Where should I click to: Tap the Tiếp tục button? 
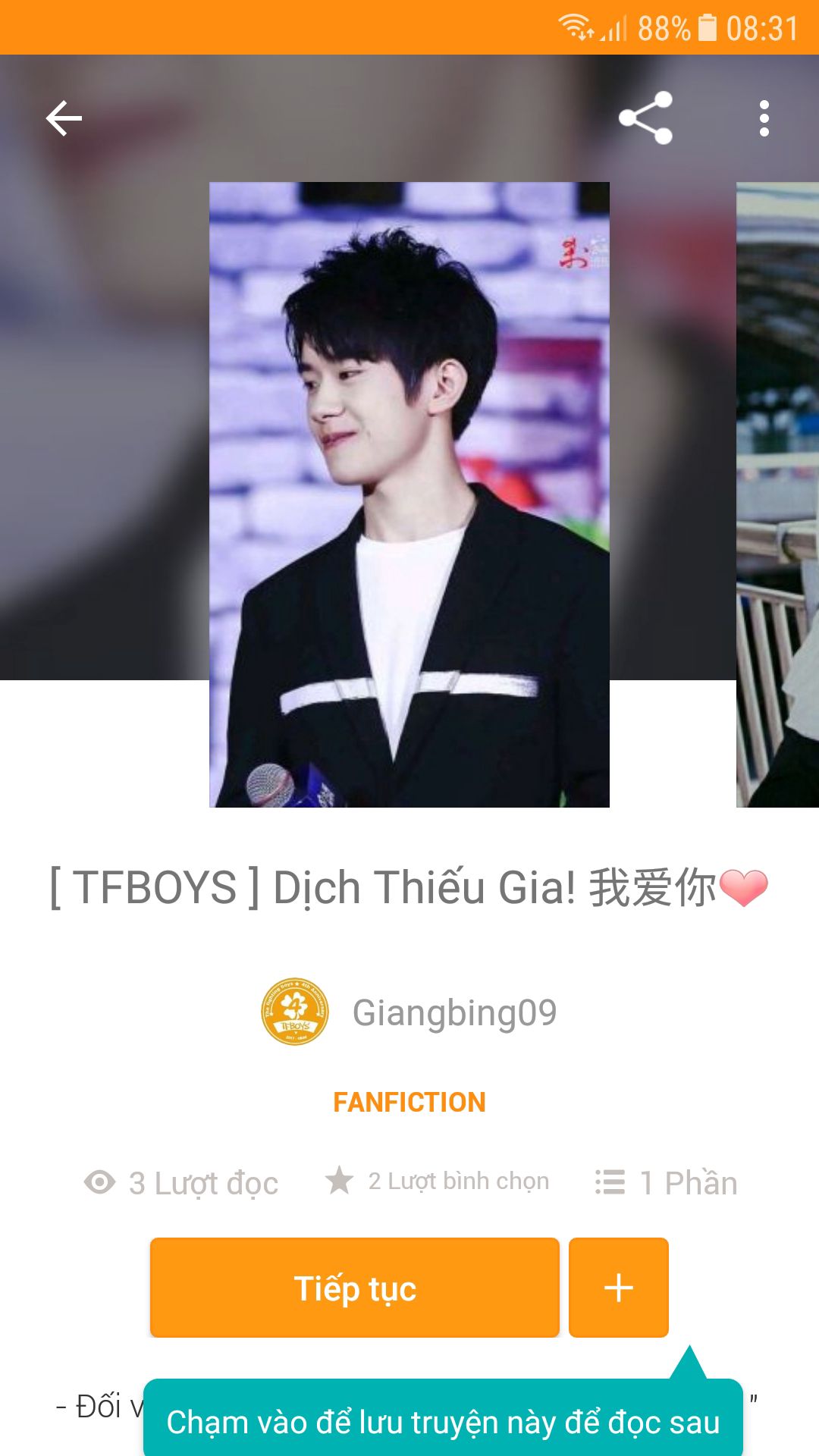point(355,1288)
